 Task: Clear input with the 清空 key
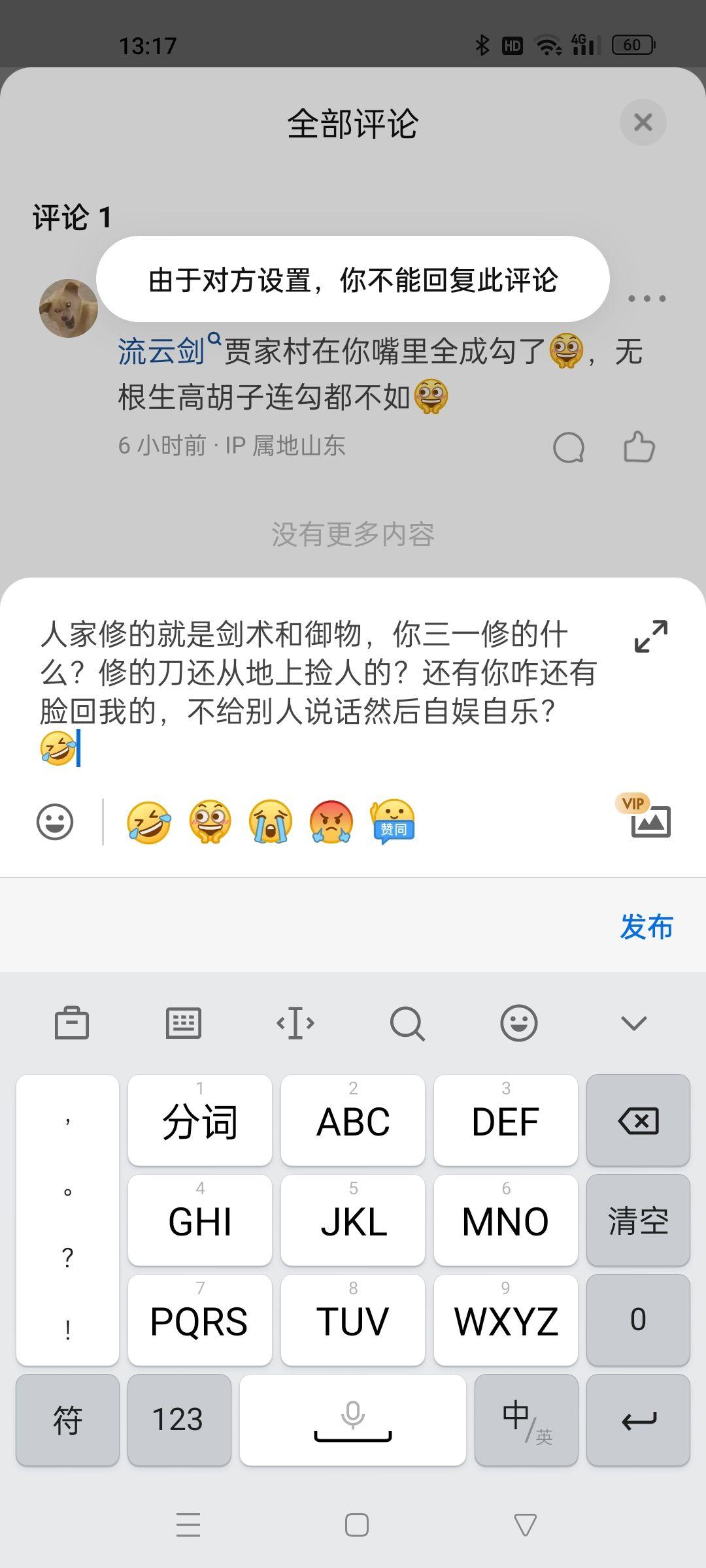pyautogui.click(x=638, y=1220)
